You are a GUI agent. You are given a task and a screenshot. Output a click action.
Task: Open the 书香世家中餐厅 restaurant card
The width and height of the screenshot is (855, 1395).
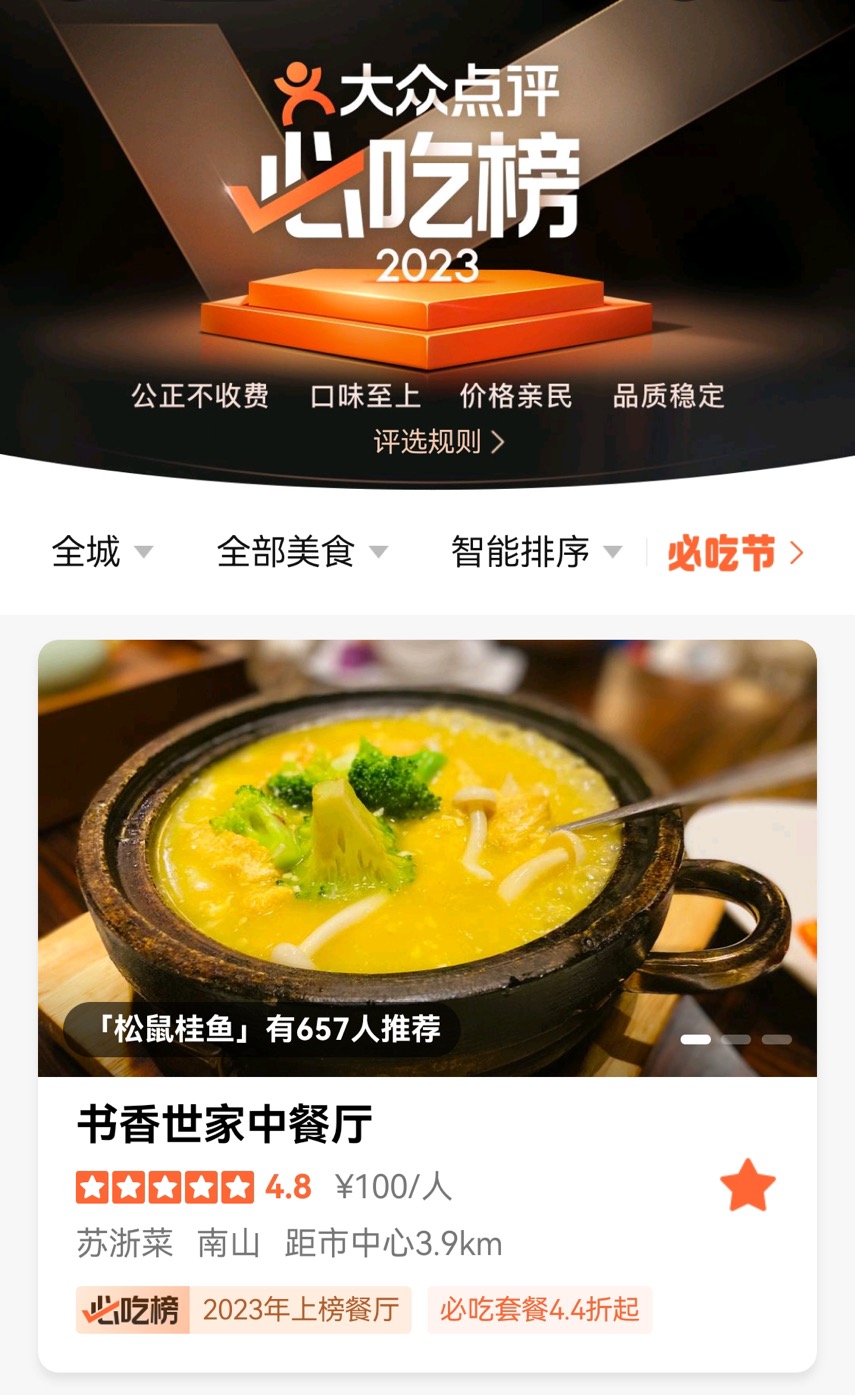click(225, 1125)
